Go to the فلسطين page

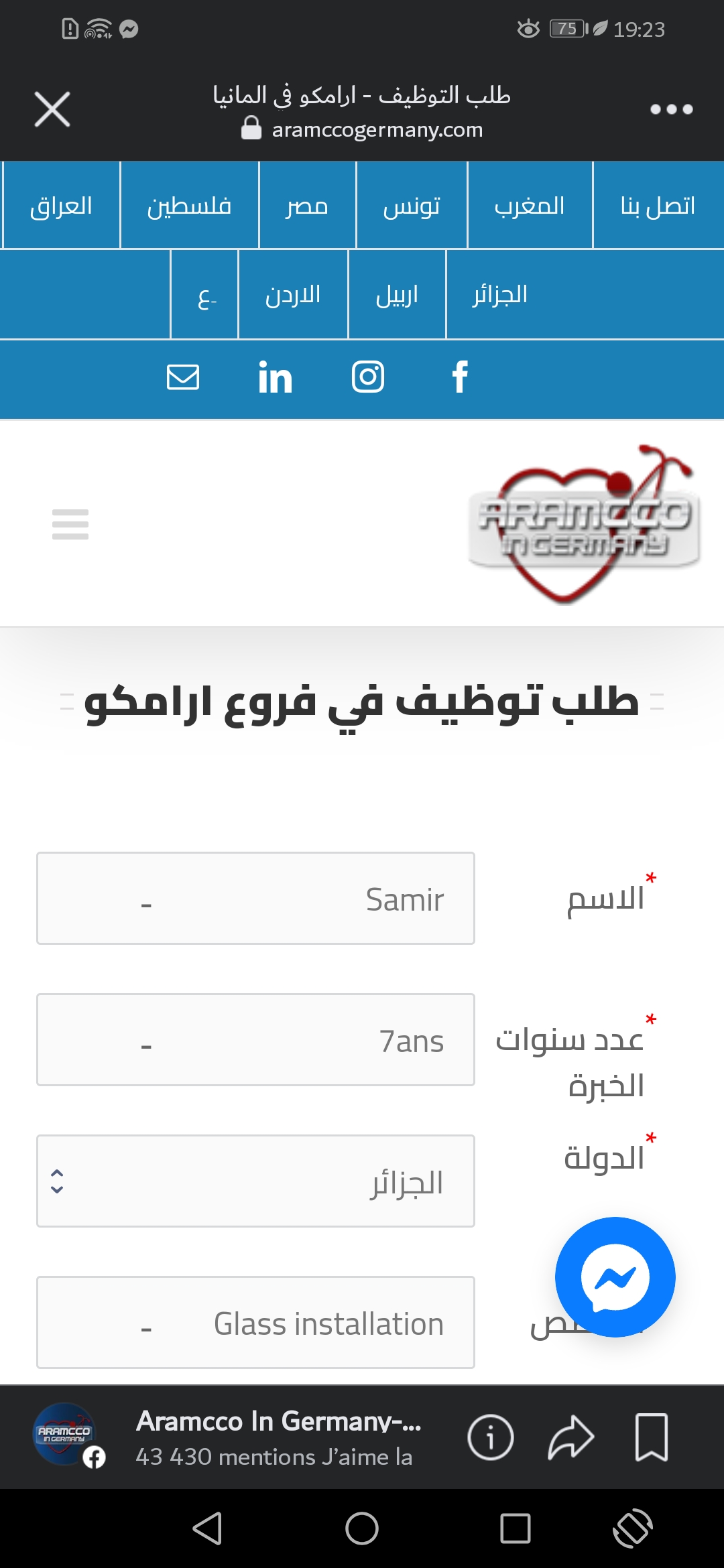click(x=190, y=205)
